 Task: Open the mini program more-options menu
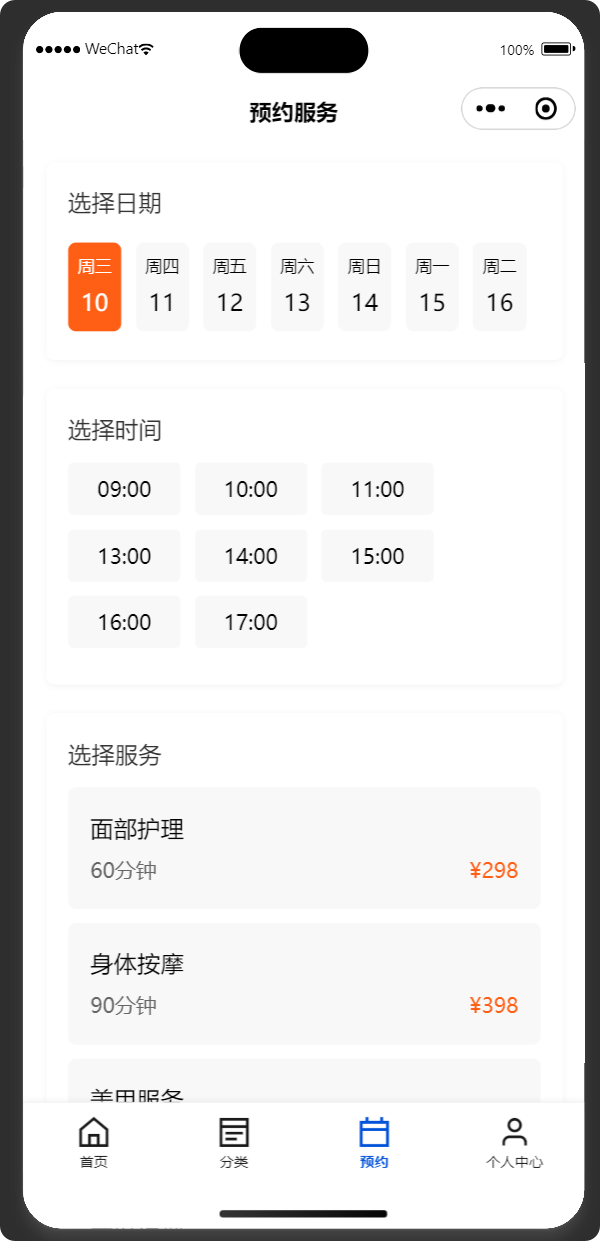tap(491, 109)
